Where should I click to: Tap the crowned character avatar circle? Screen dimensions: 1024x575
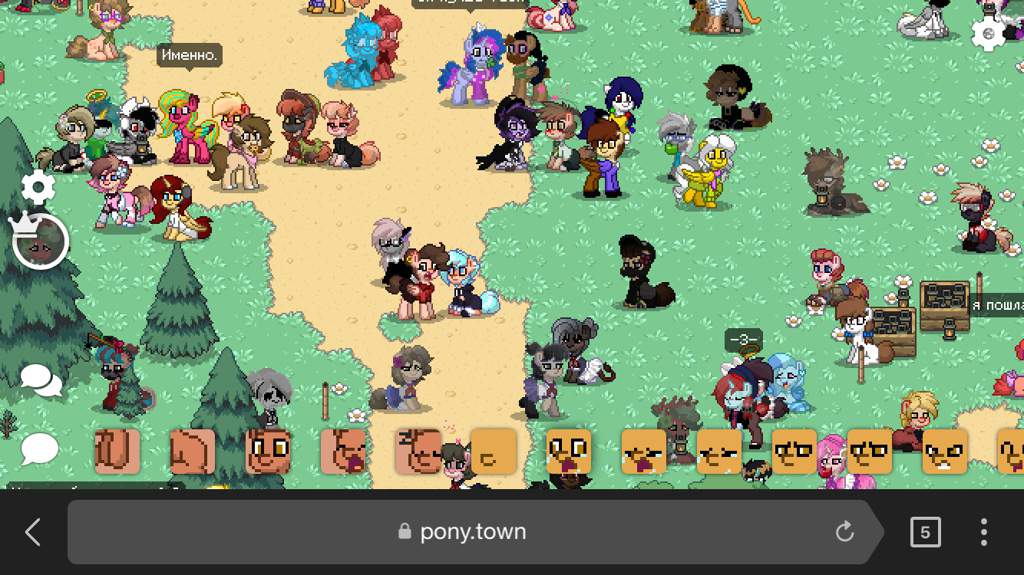tap(40, 242)
